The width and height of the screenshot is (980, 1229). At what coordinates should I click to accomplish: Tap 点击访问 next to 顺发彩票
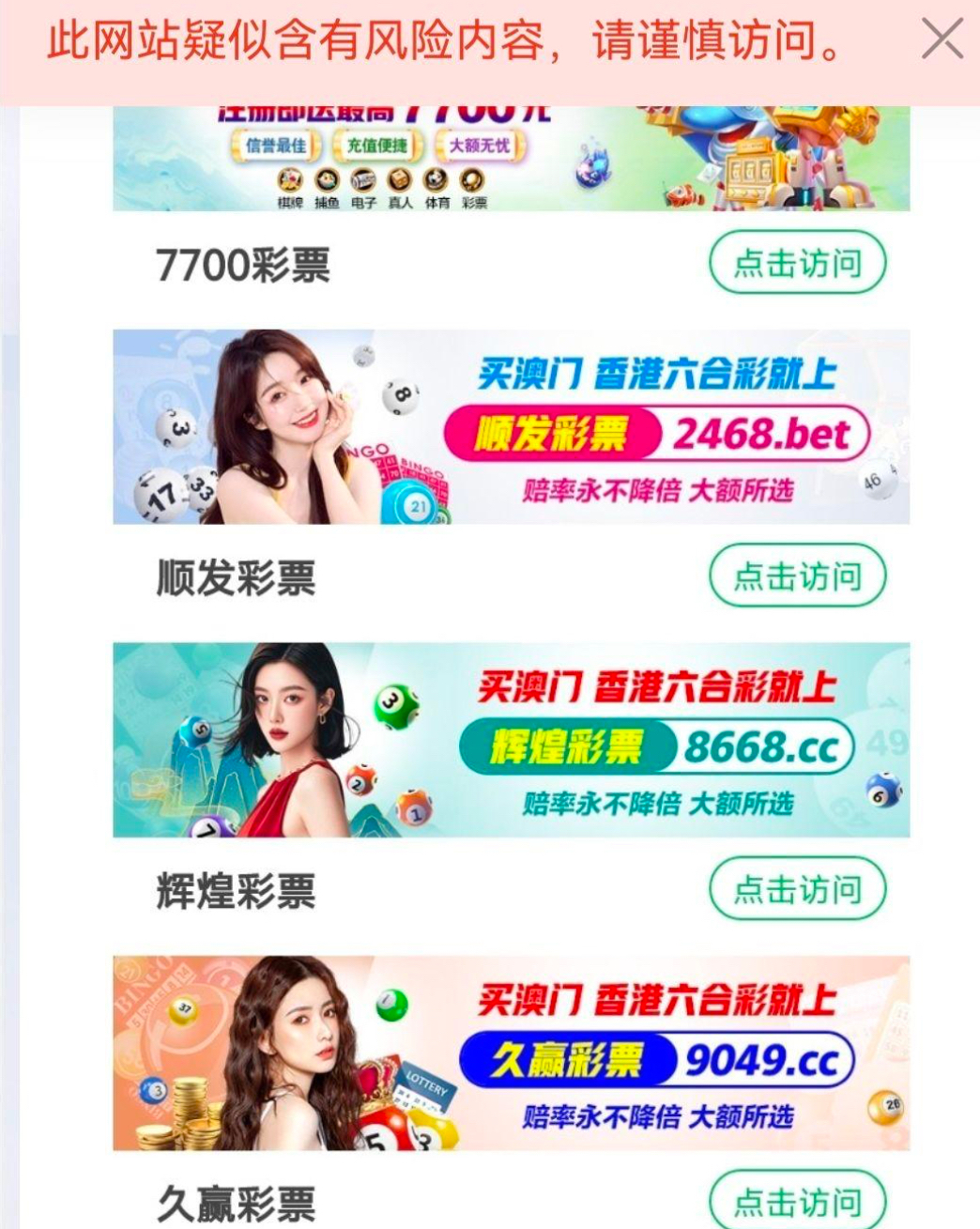pos(797,576)
